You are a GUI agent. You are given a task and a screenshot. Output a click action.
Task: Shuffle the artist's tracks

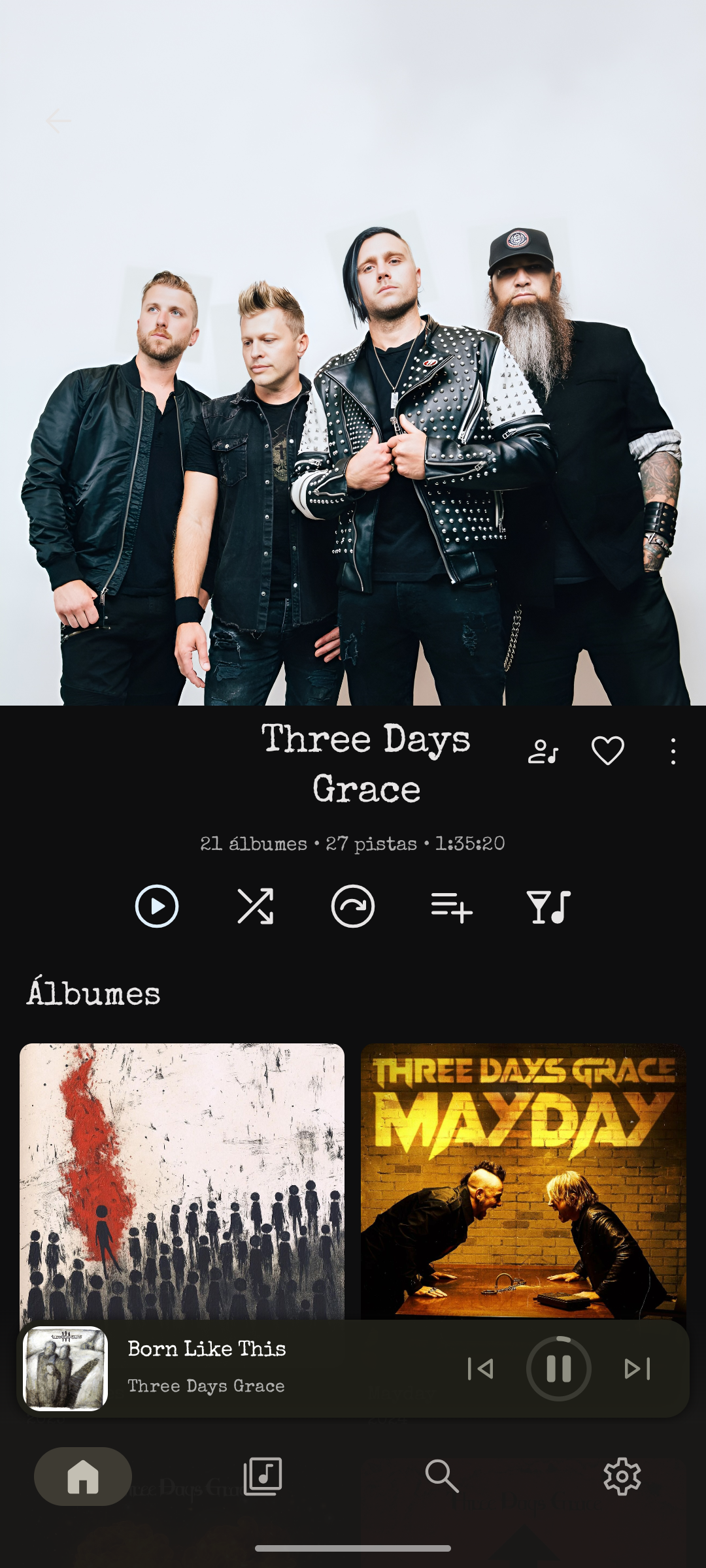click(255, 906)
